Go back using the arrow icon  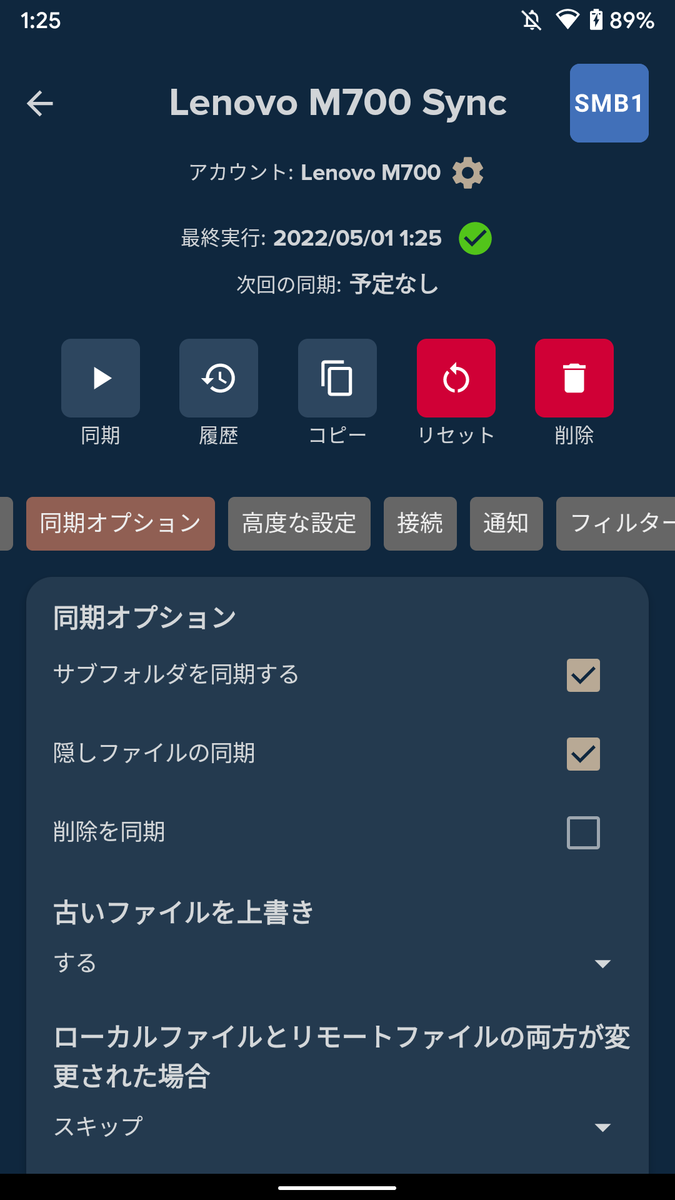point(40,103)
